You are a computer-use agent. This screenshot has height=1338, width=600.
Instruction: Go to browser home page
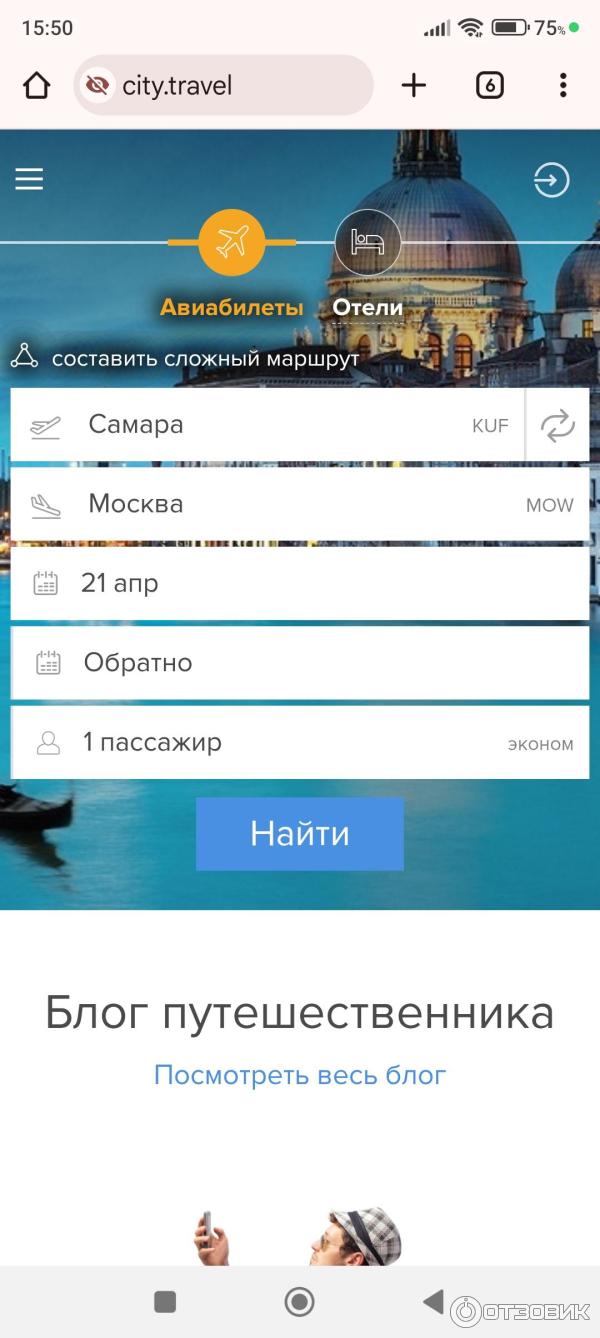point(37,86)
